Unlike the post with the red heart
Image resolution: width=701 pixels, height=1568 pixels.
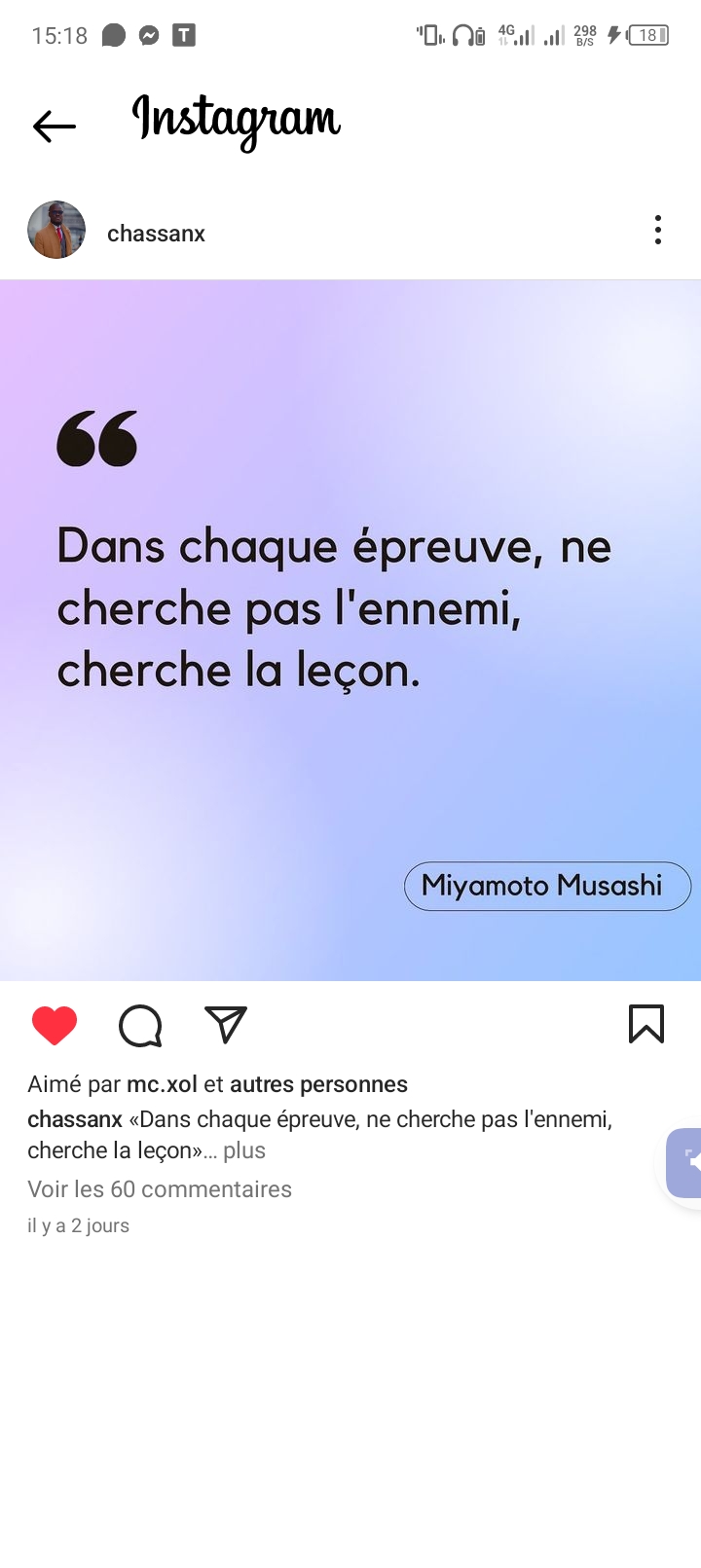pyautogui.click(x=55, y=1026)
